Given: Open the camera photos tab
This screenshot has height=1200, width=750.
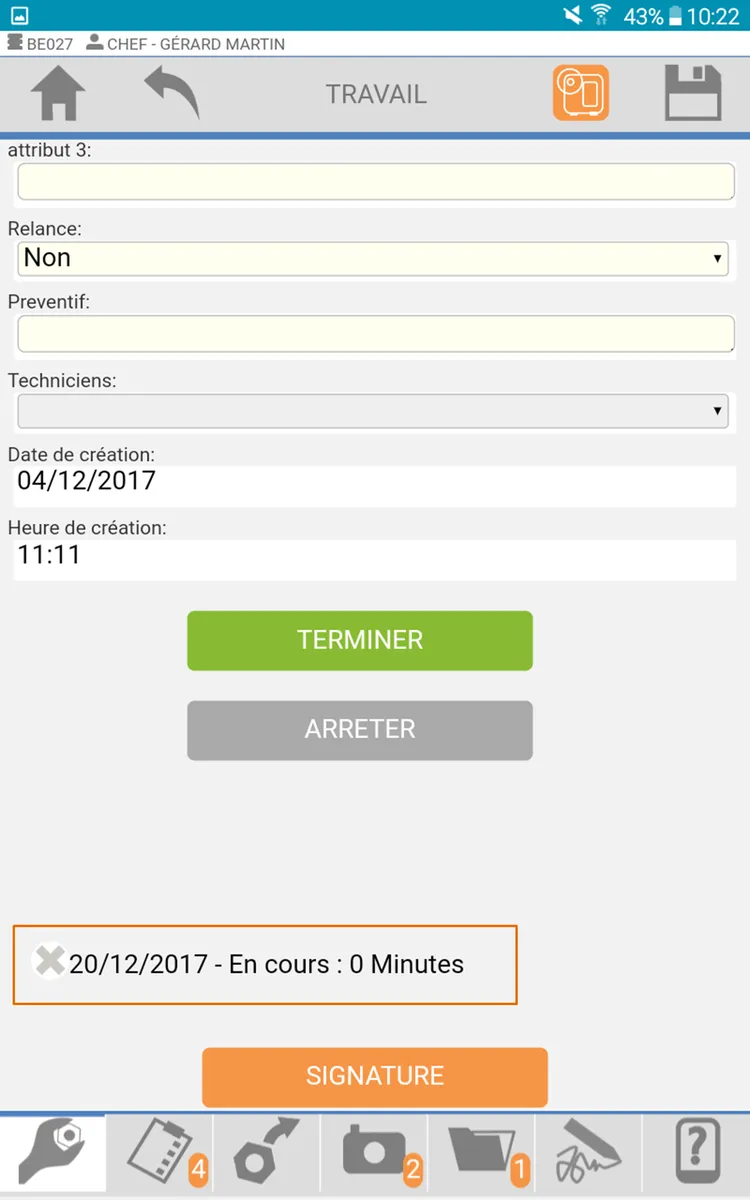Looking at the screenshot, I should point(374,1152).
